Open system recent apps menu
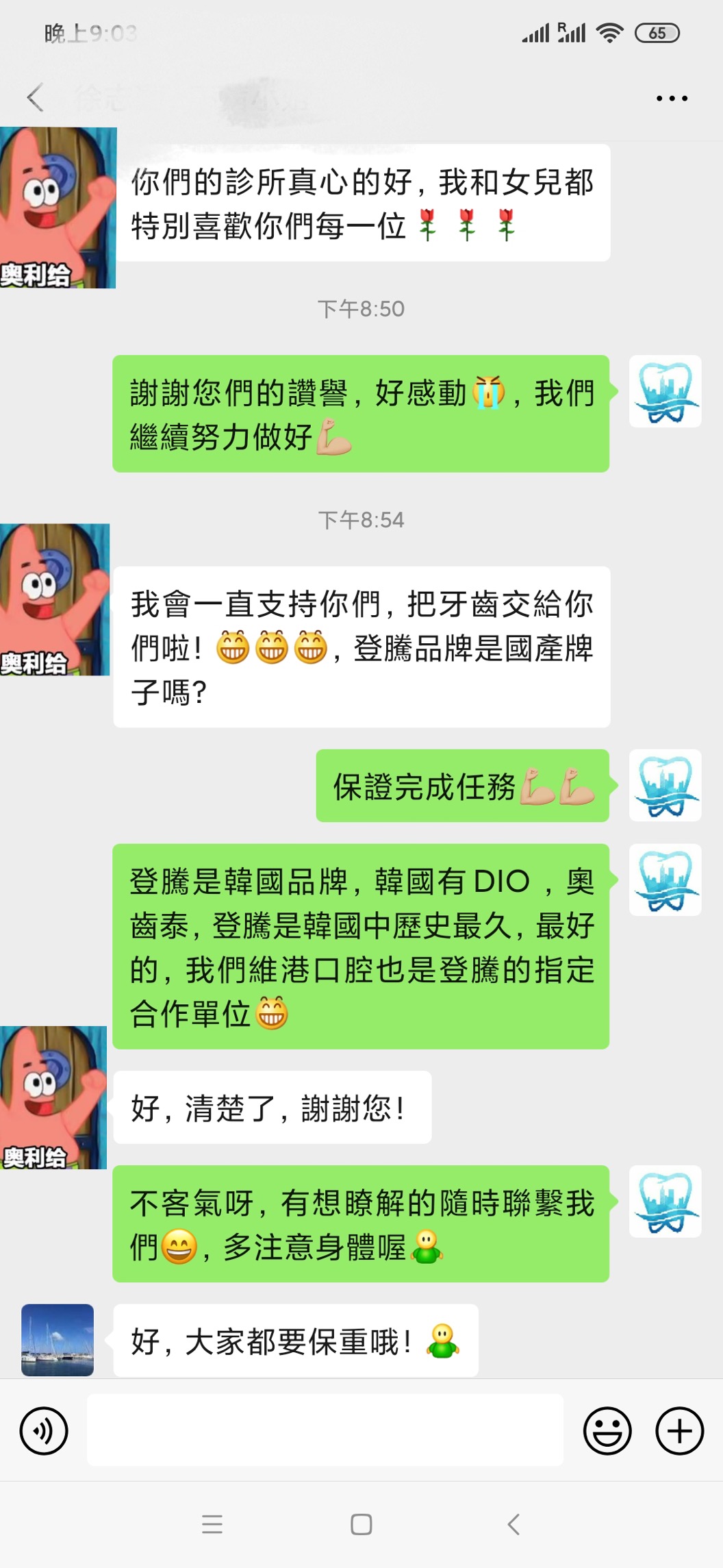This screenshot has width=723, height=1568. pyautogui.click(x=212, y=1524)
